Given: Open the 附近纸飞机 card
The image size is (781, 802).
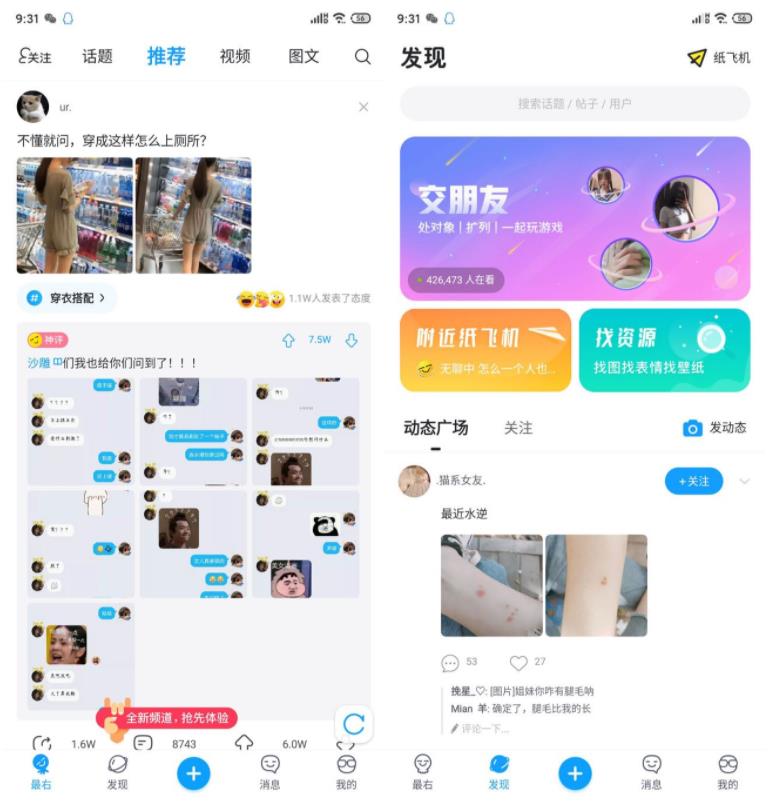Looking at the screenshot, I should point(485,350).
